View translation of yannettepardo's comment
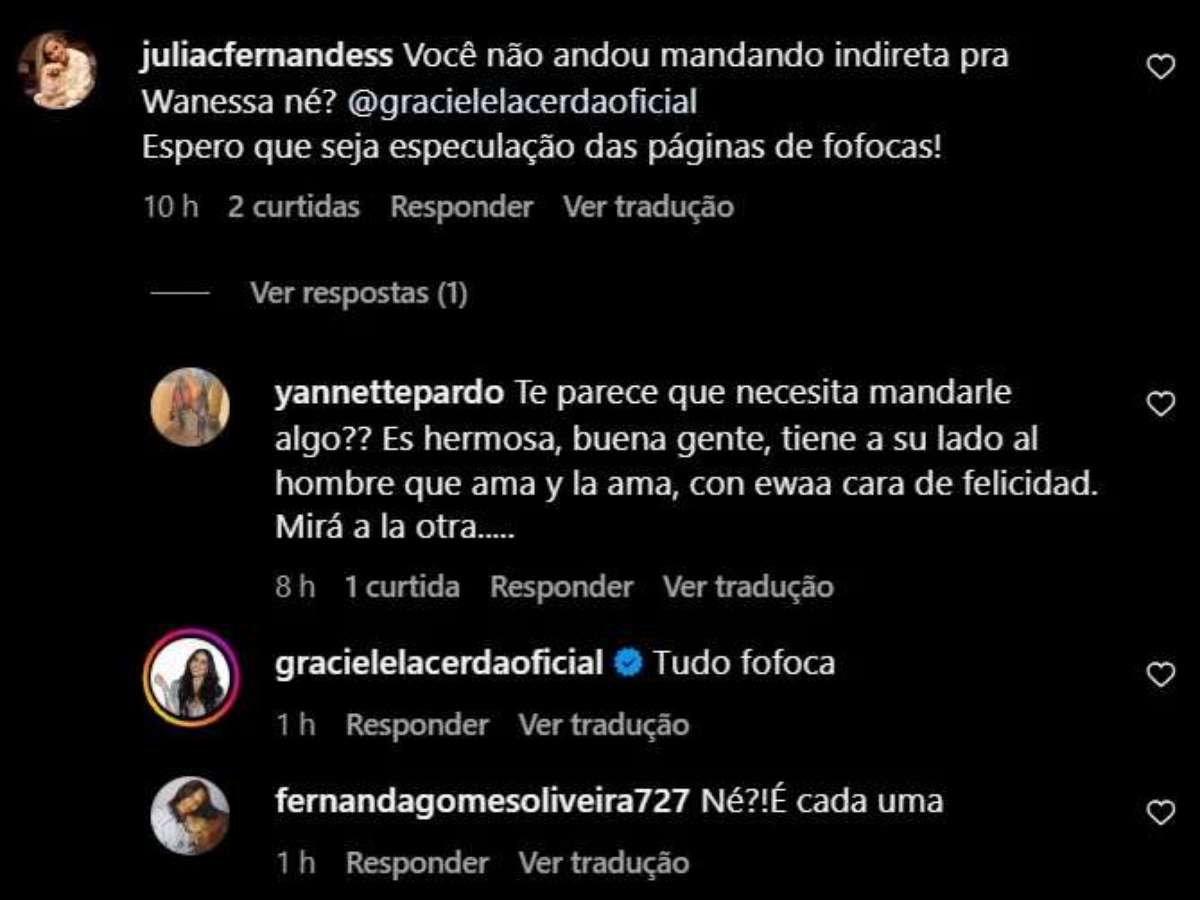Image resolution: width=1200 pixels, height=900 pixels. pyautogui.click(x=748, y=586)
